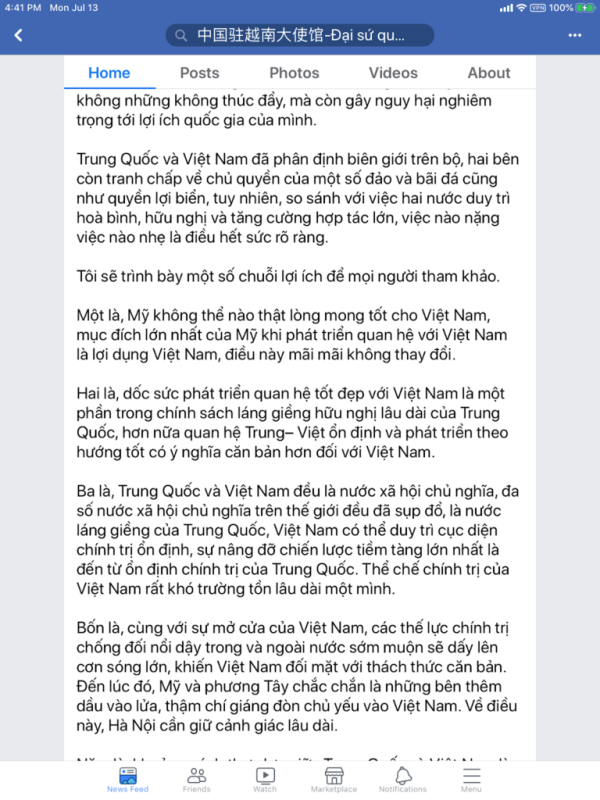Select the Home tab
This screenshot has width=600, height=800.
[109, 73]
